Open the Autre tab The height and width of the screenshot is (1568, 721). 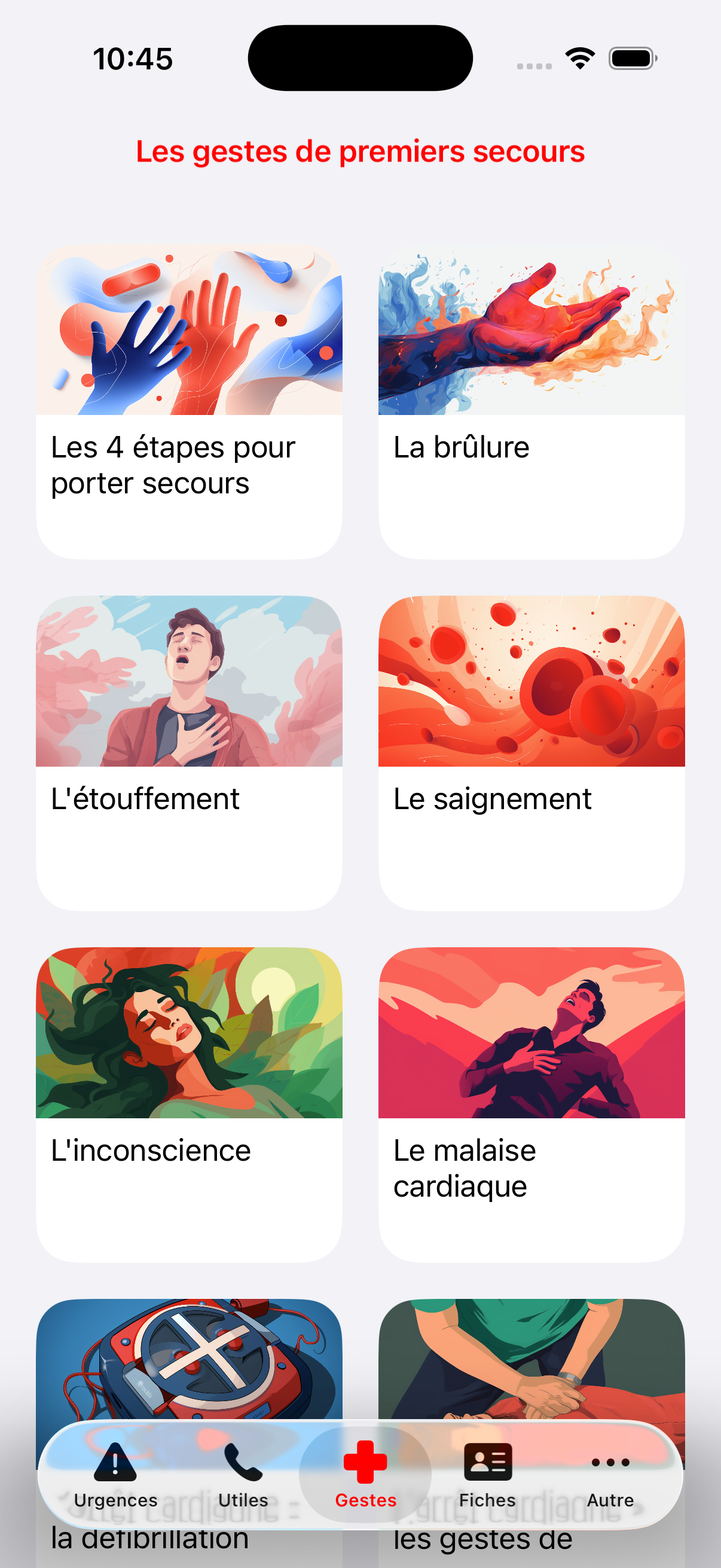tap(610, 1474)
